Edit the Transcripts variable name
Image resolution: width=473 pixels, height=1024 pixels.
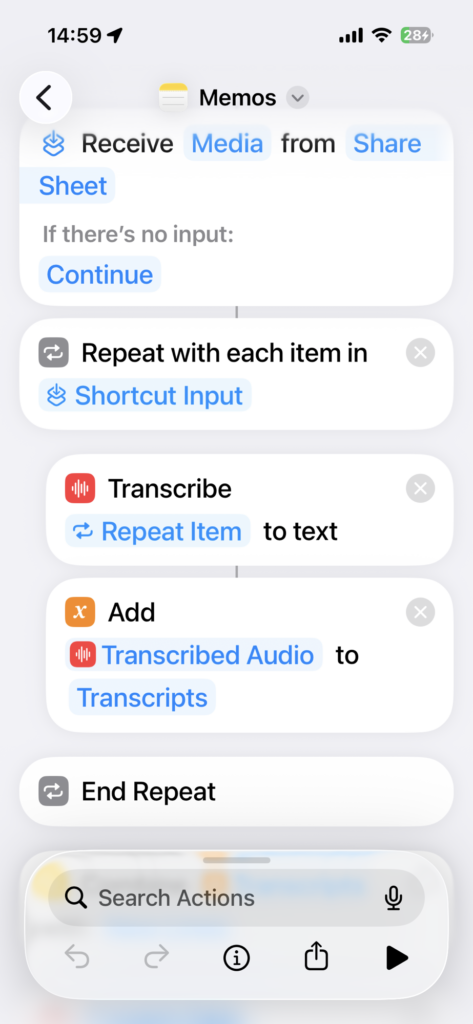coord(142,697)
